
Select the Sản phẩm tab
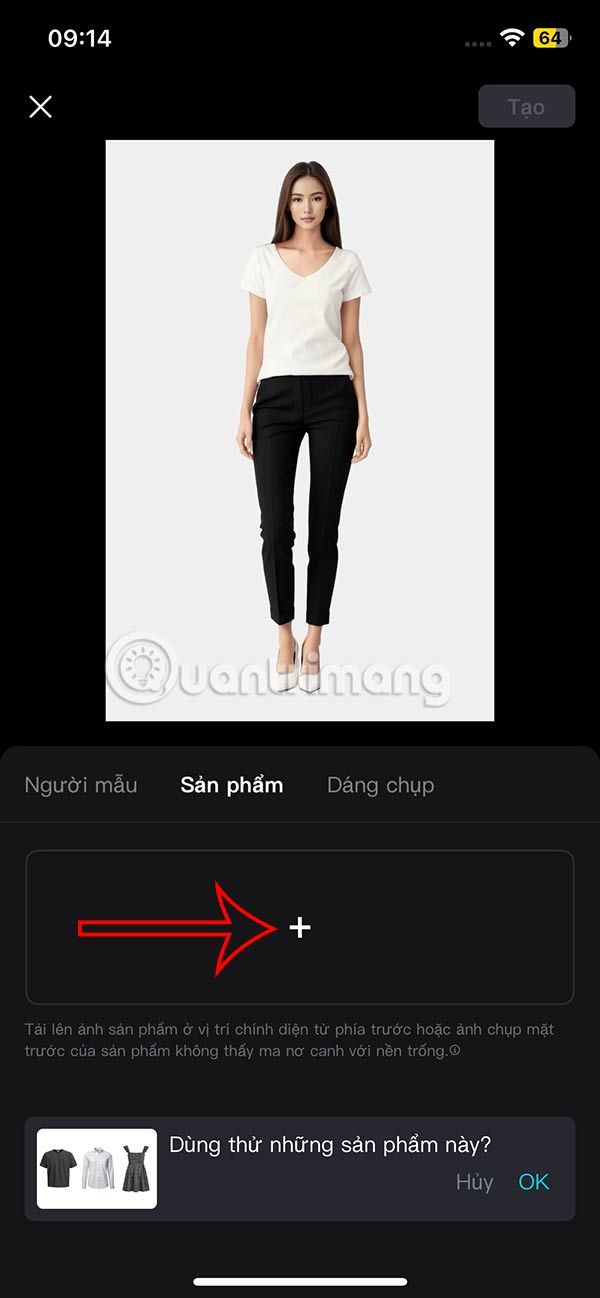click(232, 785)
